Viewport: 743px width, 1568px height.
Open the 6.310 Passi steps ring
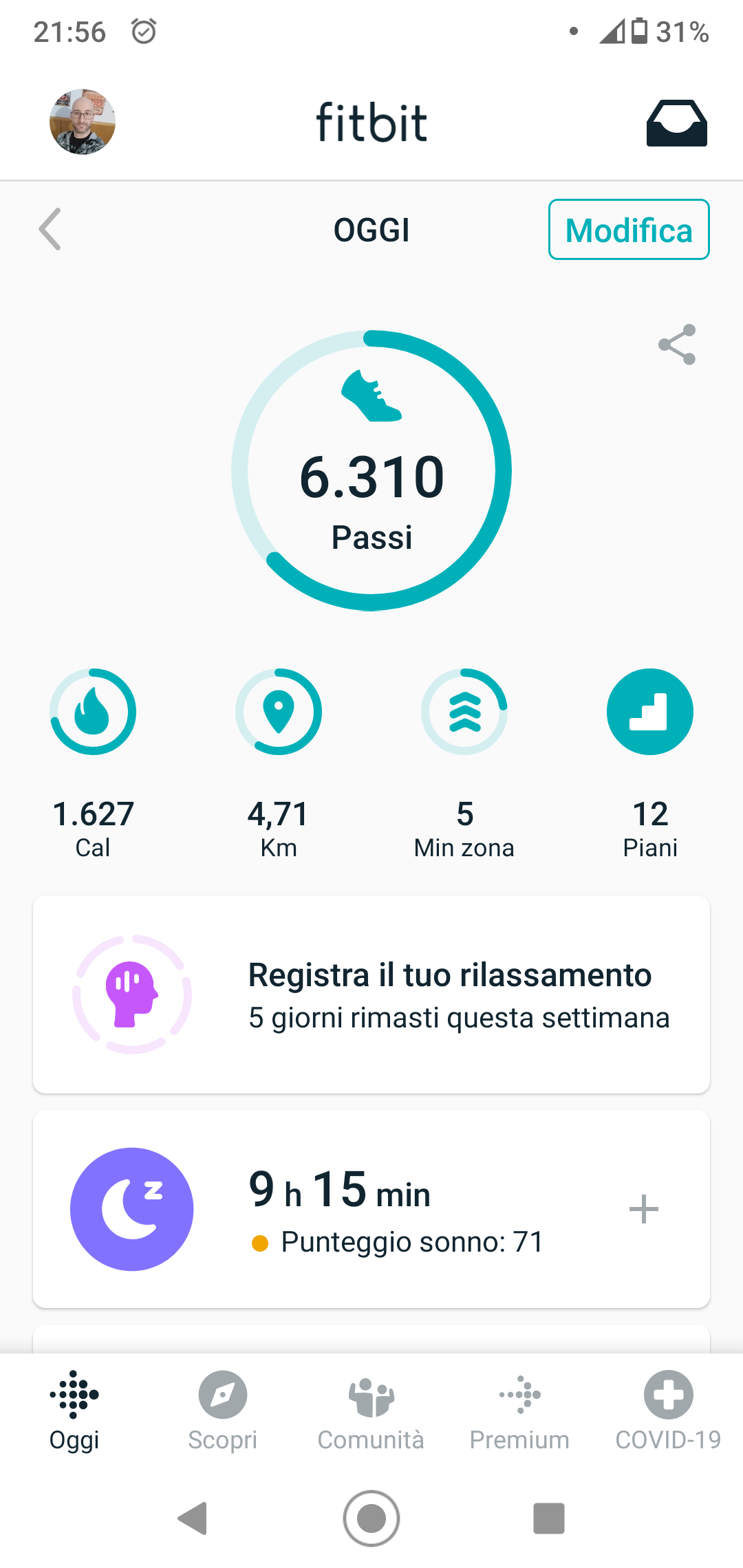coord(371,471)
